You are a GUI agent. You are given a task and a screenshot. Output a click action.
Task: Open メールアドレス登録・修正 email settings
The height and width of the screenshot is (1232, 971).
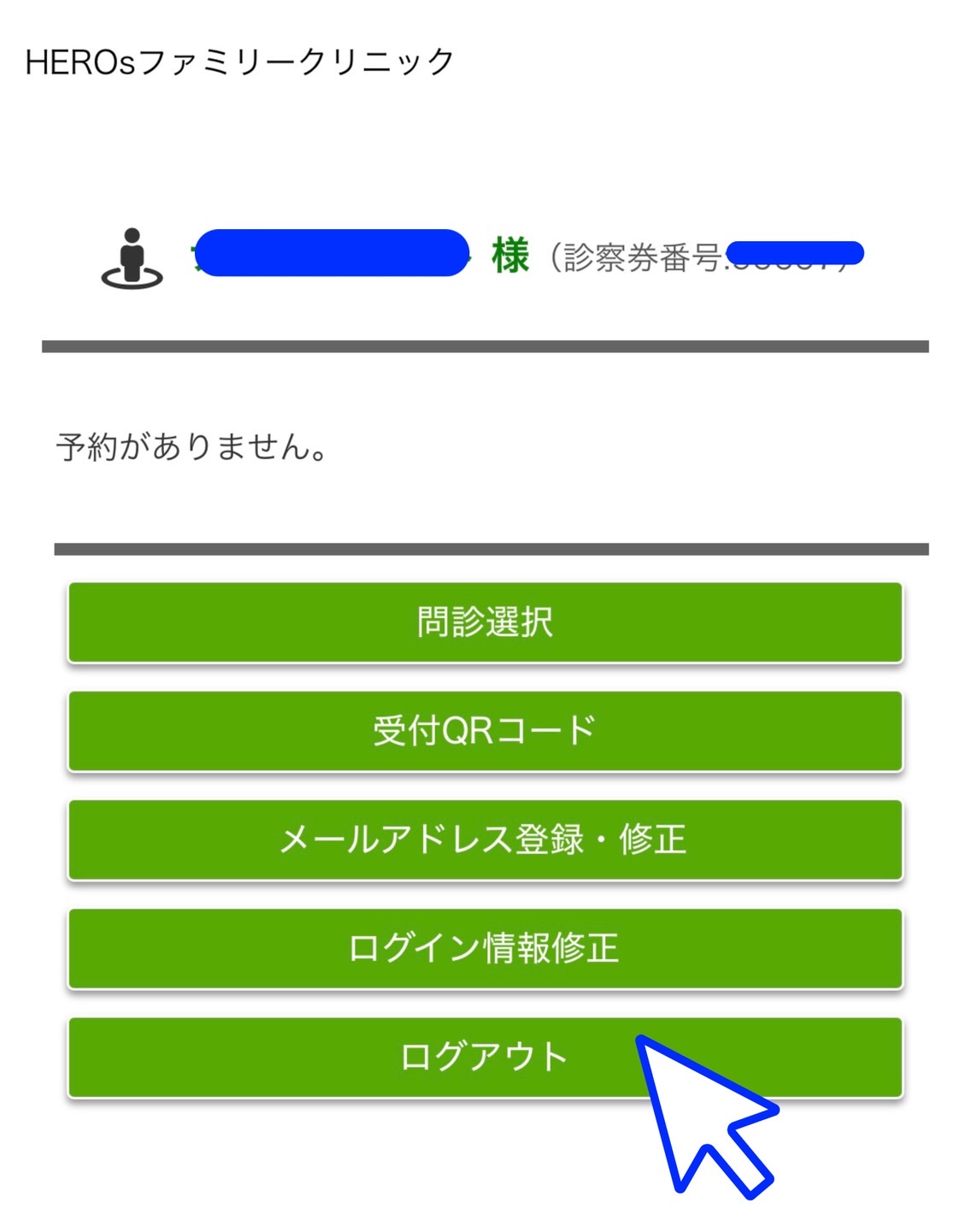(485, 840)
